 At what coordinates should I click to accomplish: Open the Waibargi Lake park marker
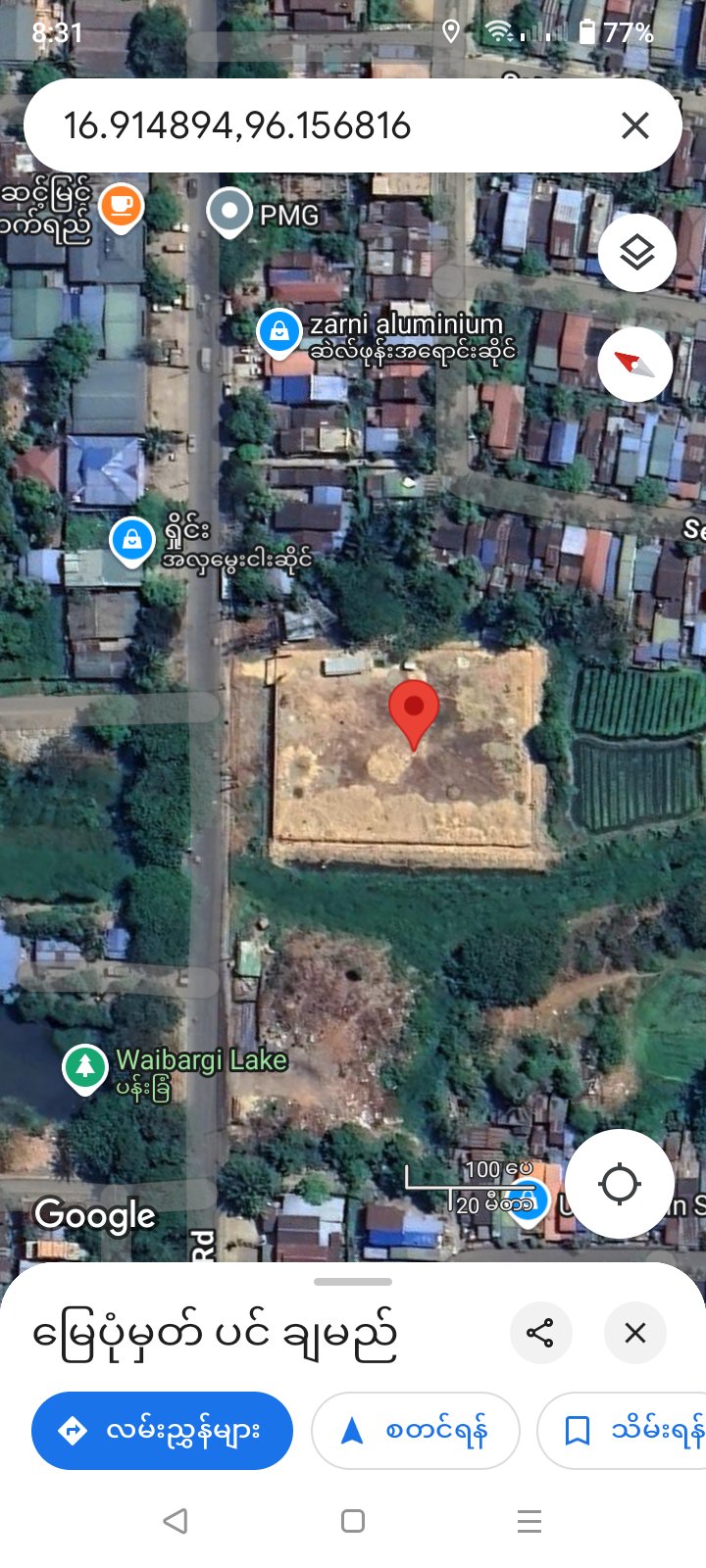[x=85, y=1066]
